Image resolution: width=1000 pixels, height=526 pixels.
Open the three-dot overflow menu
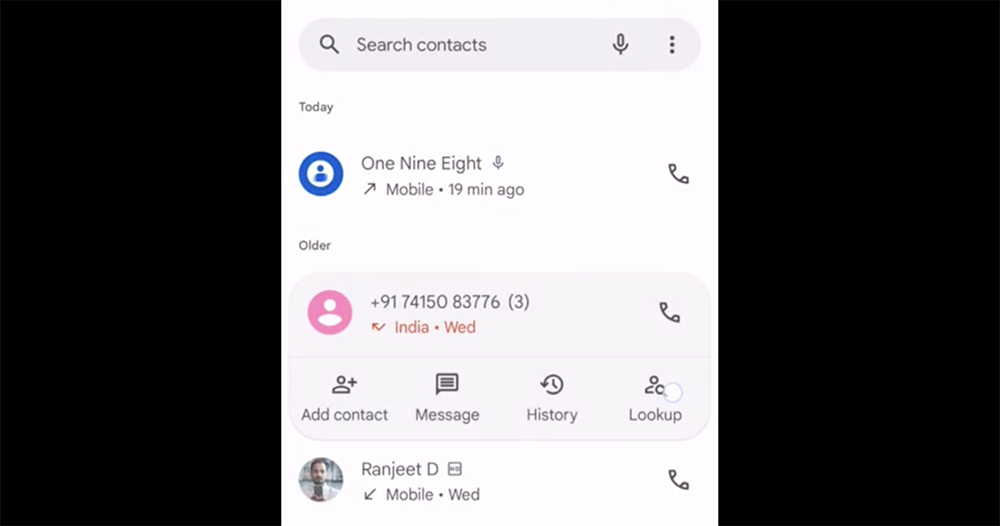pos(672,45)
